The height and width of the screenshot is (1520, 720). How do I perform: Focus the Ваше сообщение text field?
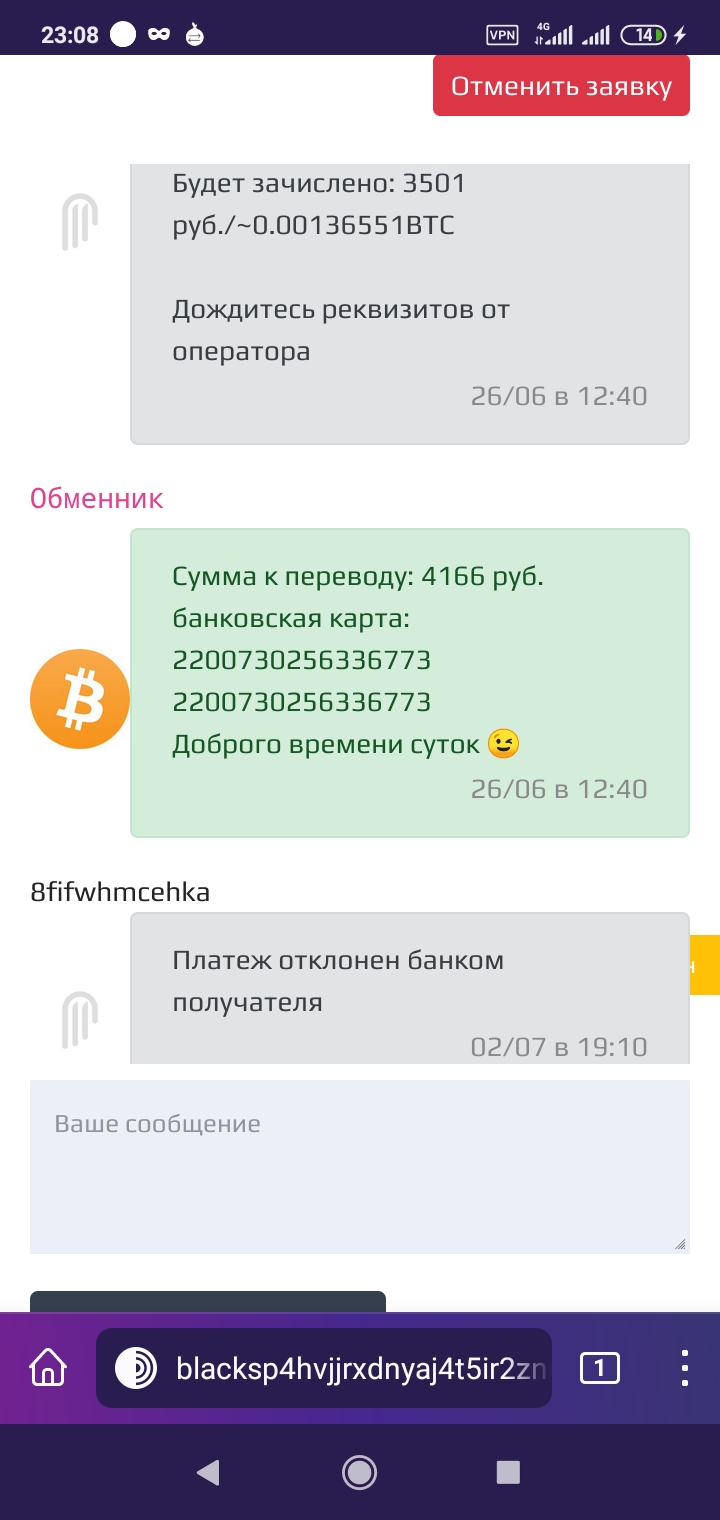click(x=360, y=1166)
